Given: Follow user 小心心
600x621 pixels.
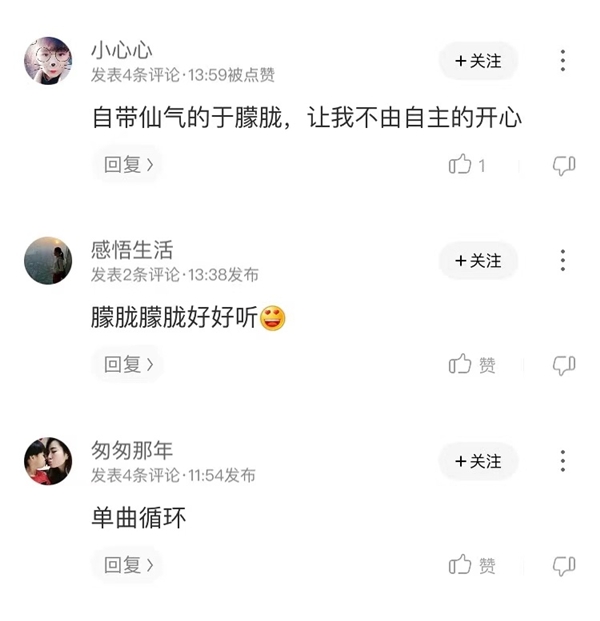Looking at the screenshot, I should 478,61.
